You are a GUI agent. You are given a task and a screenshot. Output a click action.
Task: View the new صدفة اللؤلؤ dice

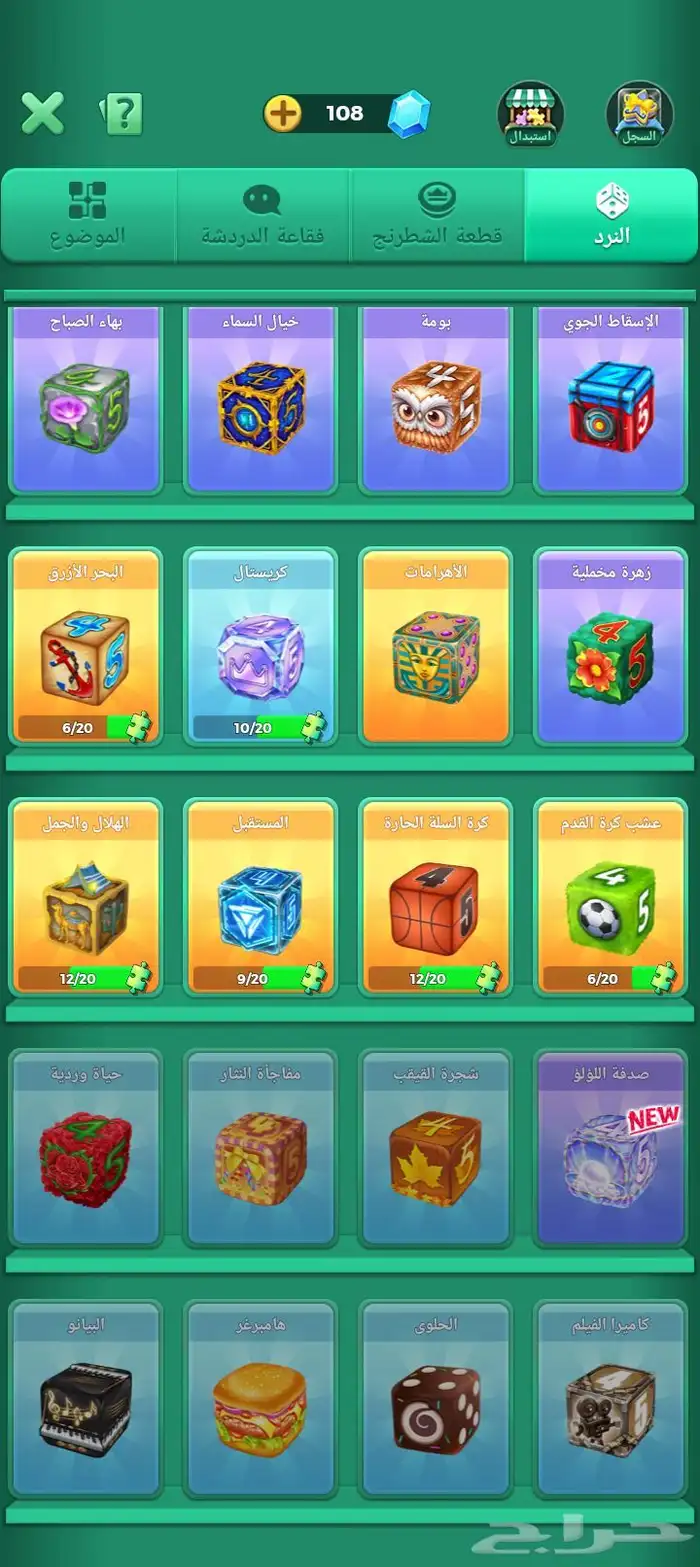611,1147
